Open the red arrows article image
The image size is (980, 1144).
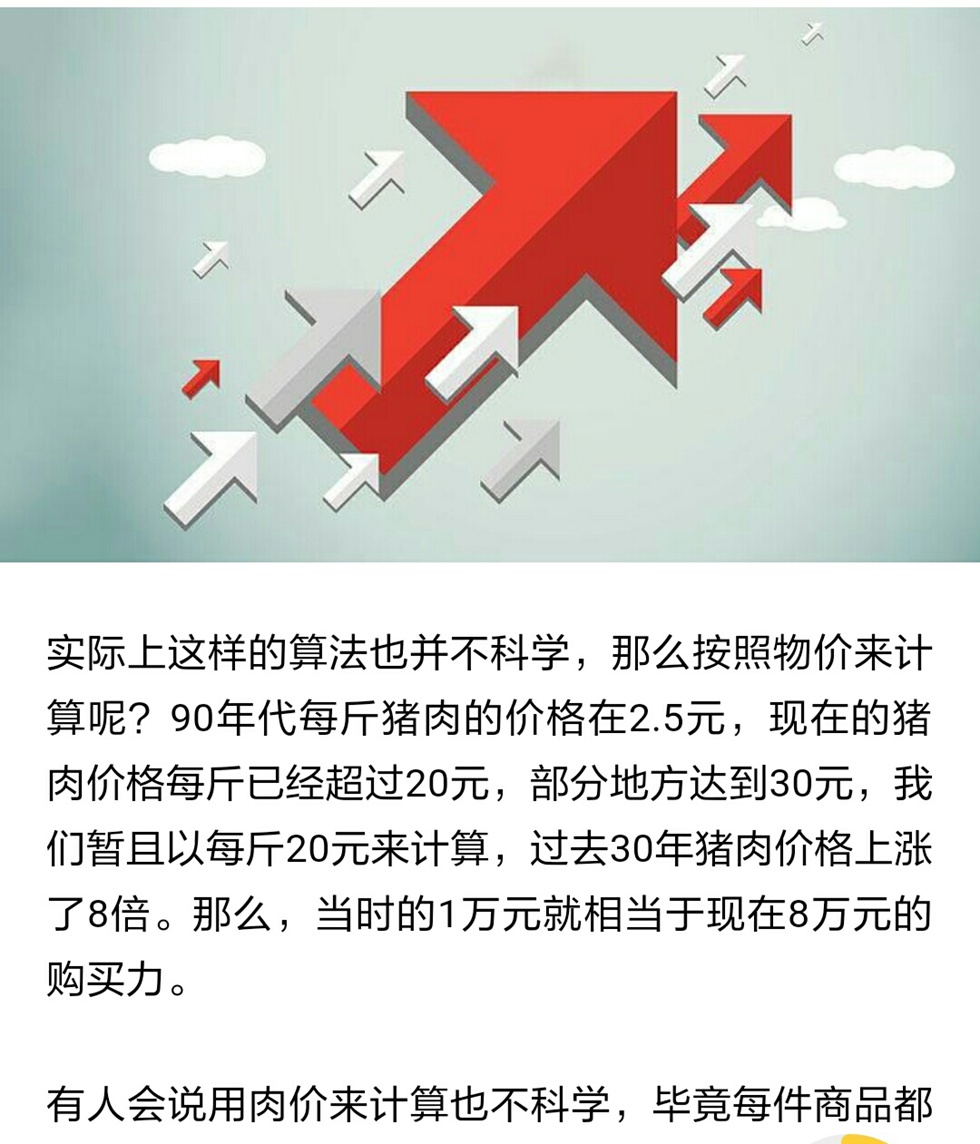pyautogui.click(x=490, y=285)
